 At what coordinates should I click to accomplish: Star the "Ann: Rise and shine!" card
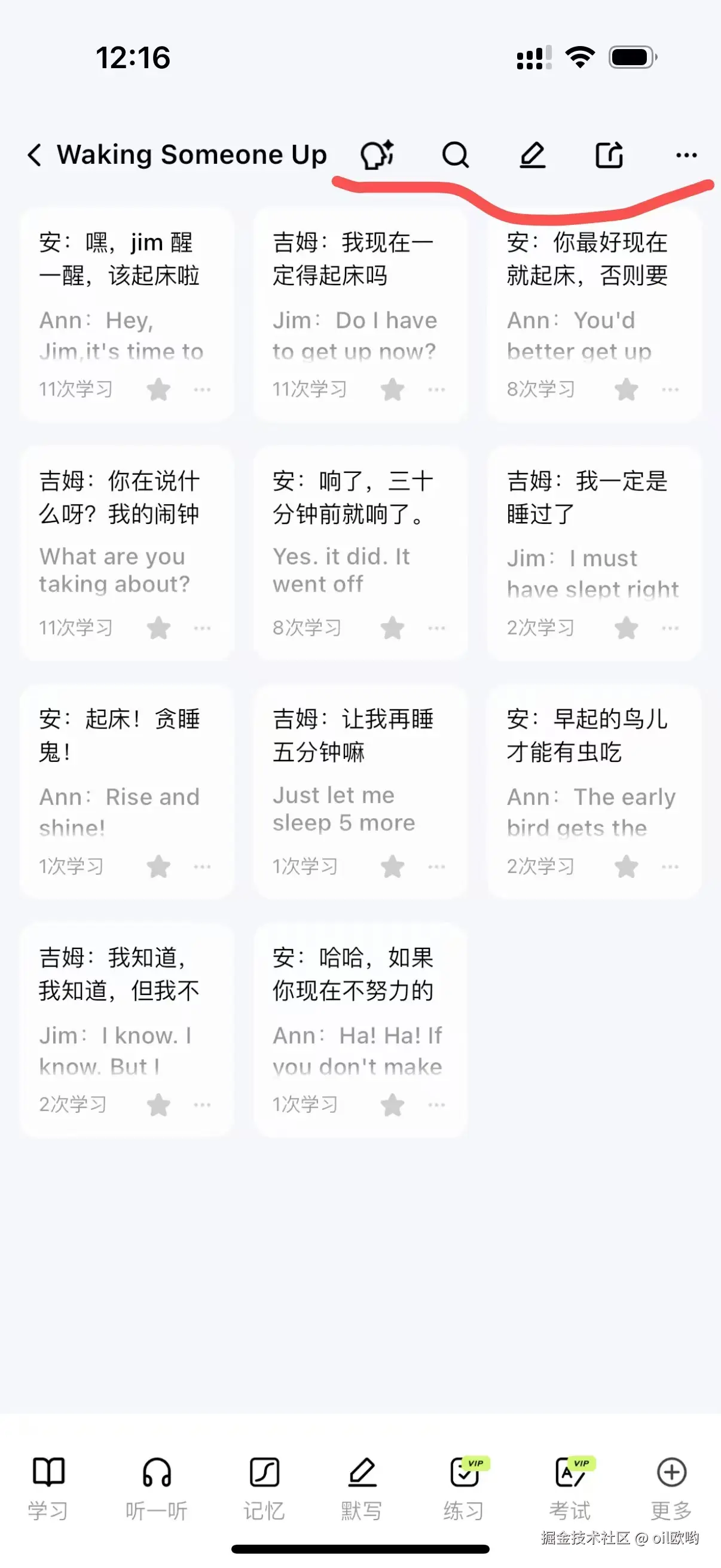pyautogui.click(x=159, y=866)
